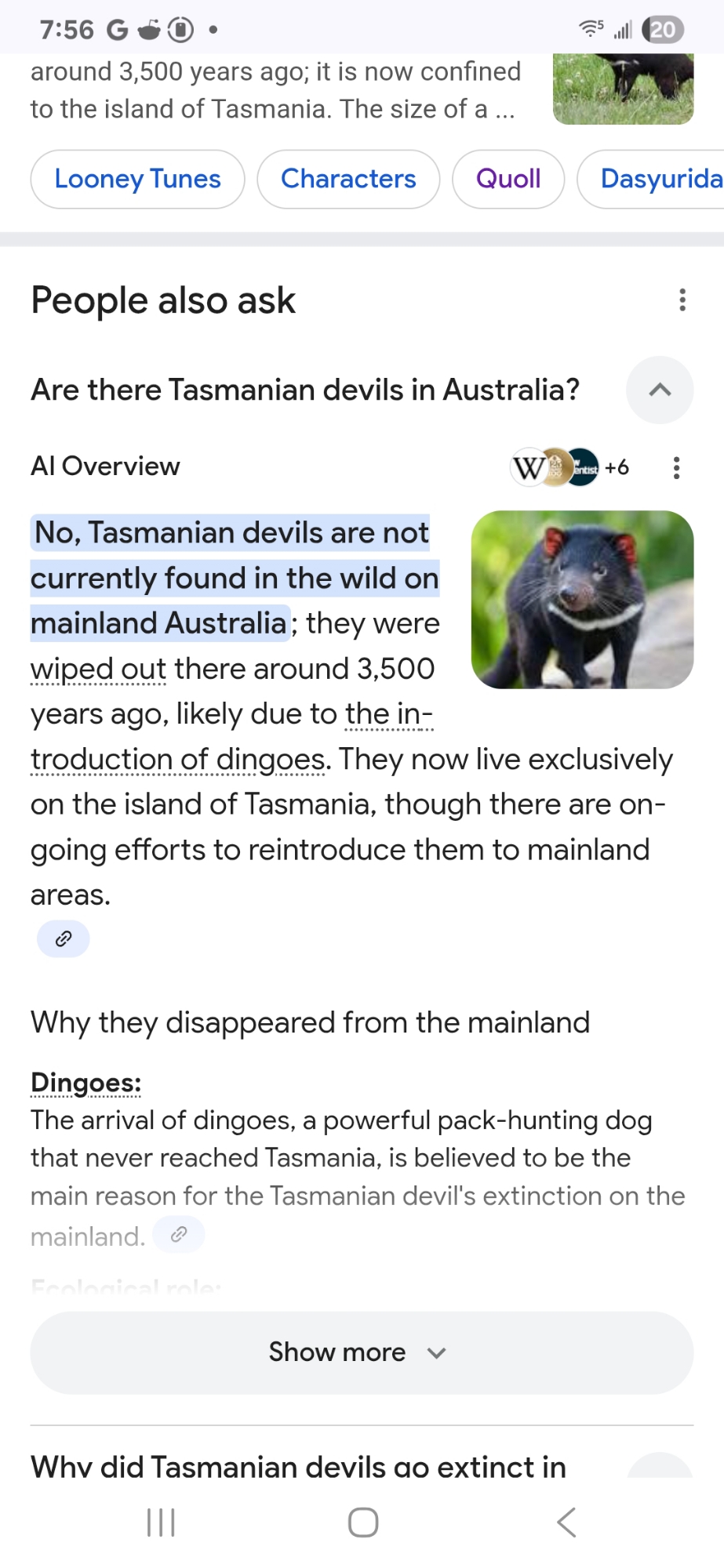Open People also ask options menu
The image size is (724, 1568).
(x=682, y=299)
